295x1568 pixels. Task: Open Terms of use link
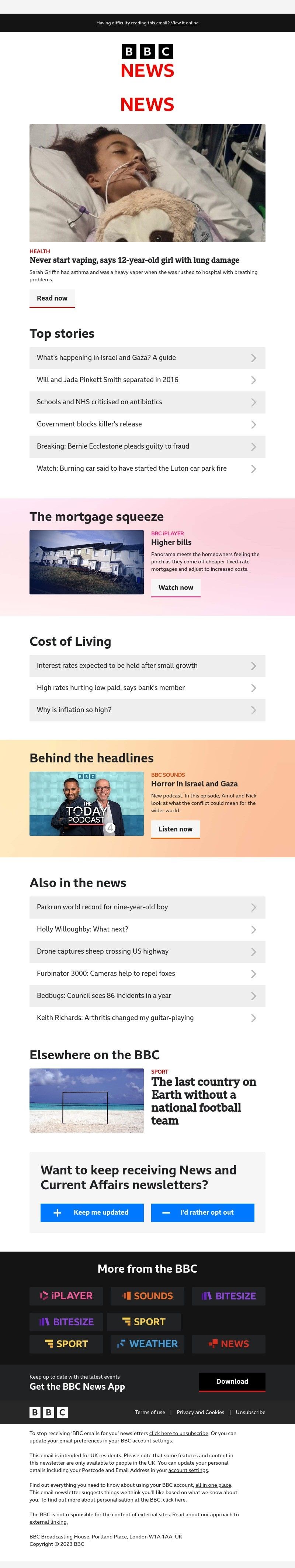tap(150, 1412)
